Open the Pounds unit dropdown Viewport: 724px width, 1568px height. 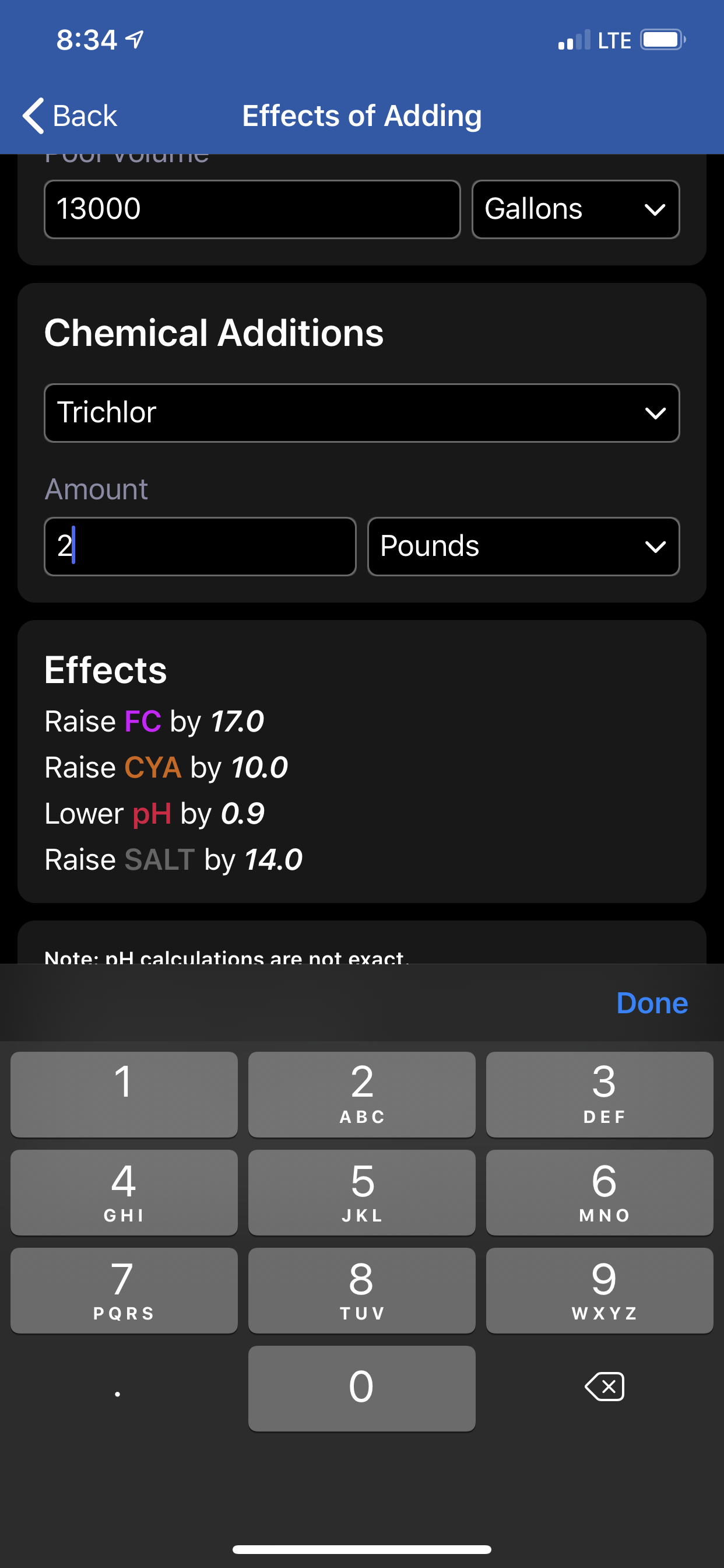click(x=523, y=546)
